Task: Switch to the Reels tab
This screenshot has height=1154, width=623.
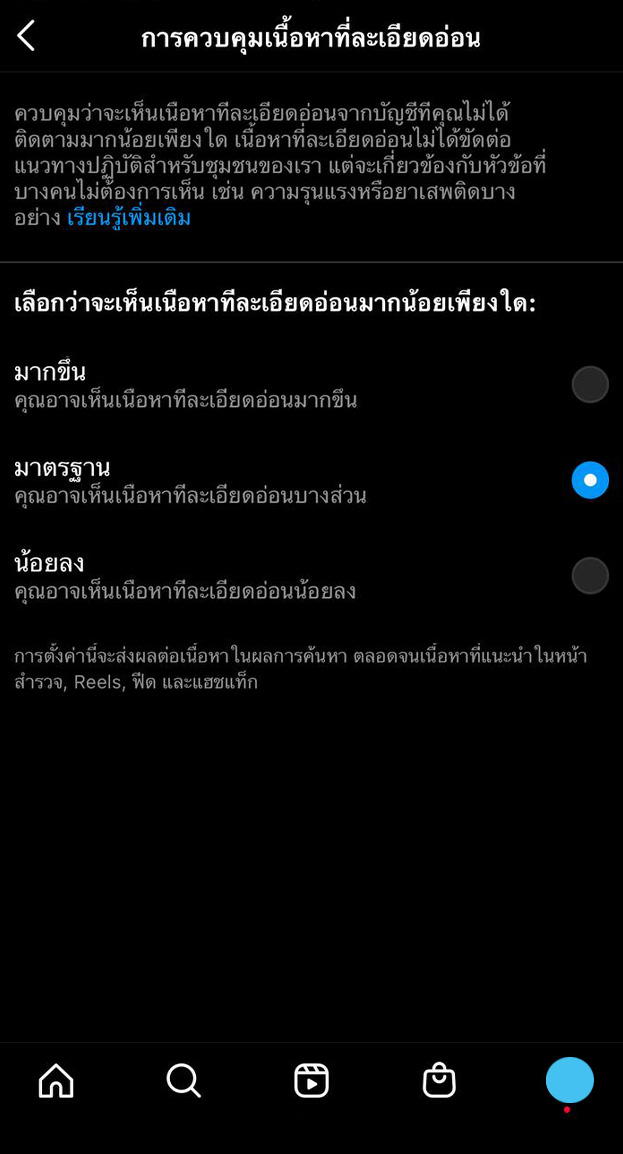Action: point(311,1081)
